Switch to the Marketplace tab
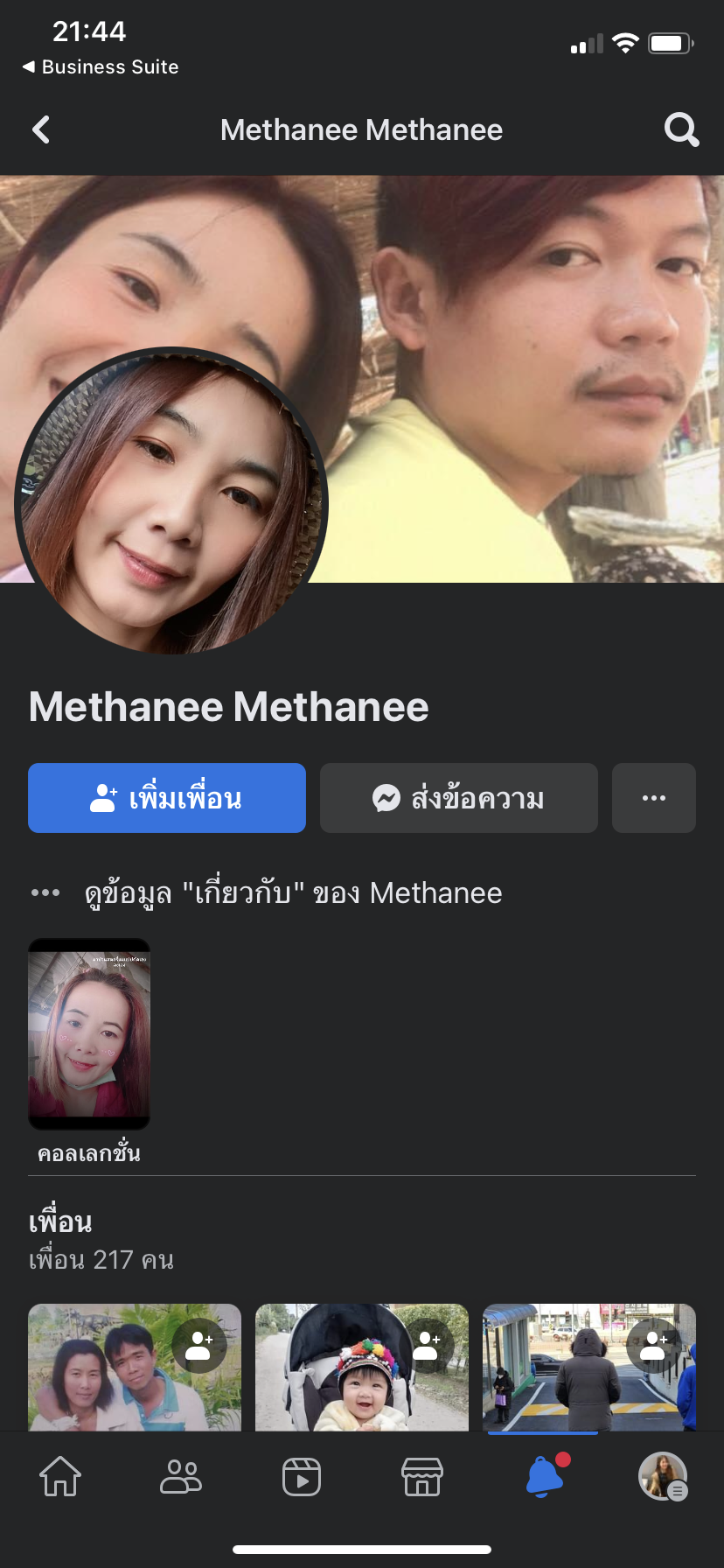This screenshot has width=724, height=1568. tap(422, 1477)
